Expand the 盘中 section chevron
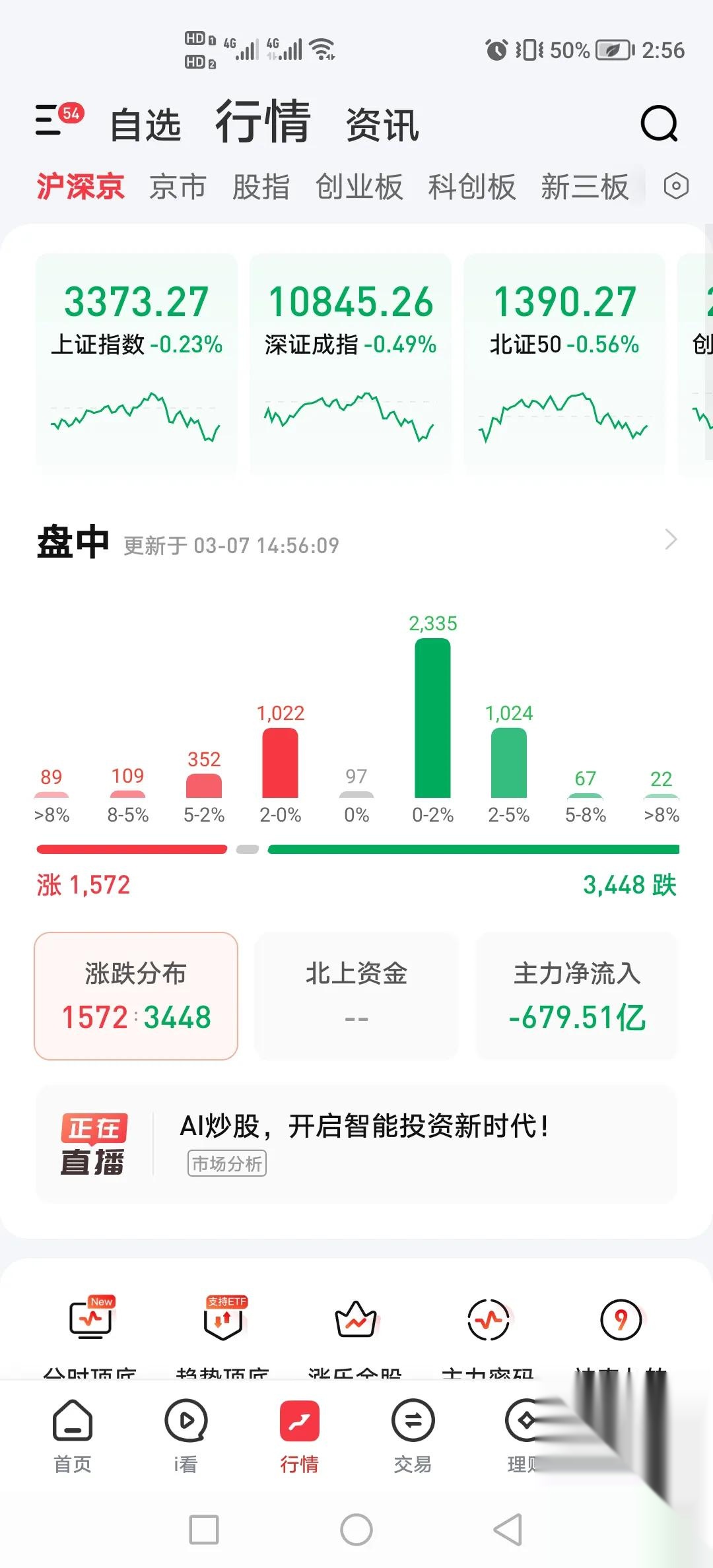This screenshot has width=713, height=1568. tap(671, 540)
